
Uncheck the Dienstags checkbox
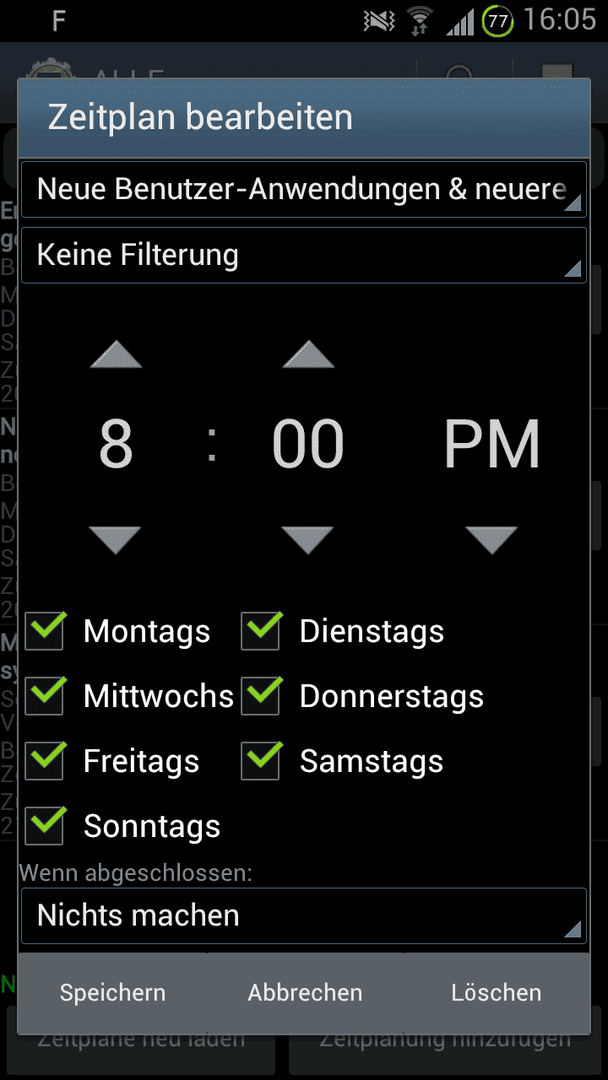point(261,631)
